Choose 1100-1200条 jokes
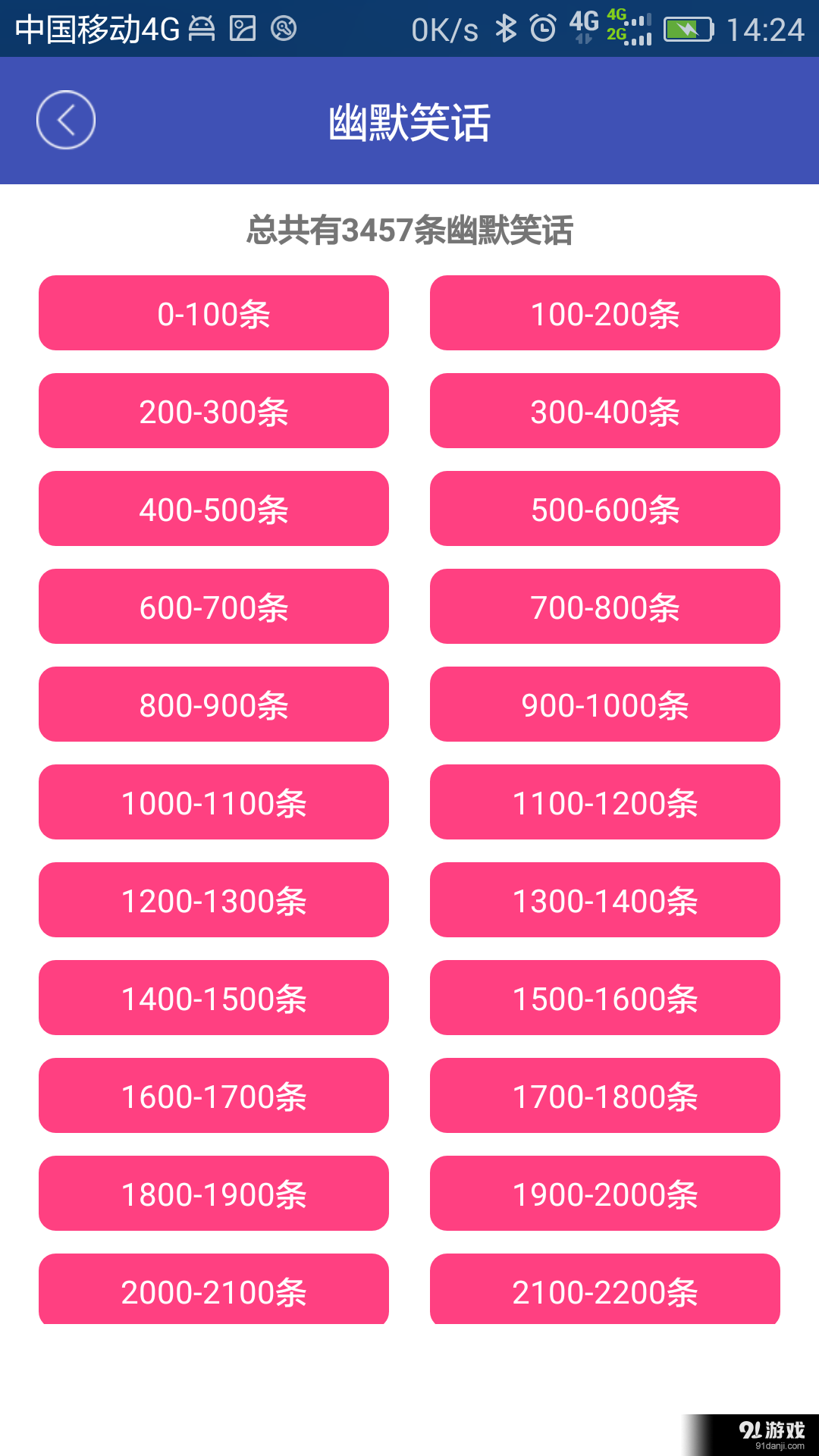This screenshot has width=819, height=1456. point(604,802)
